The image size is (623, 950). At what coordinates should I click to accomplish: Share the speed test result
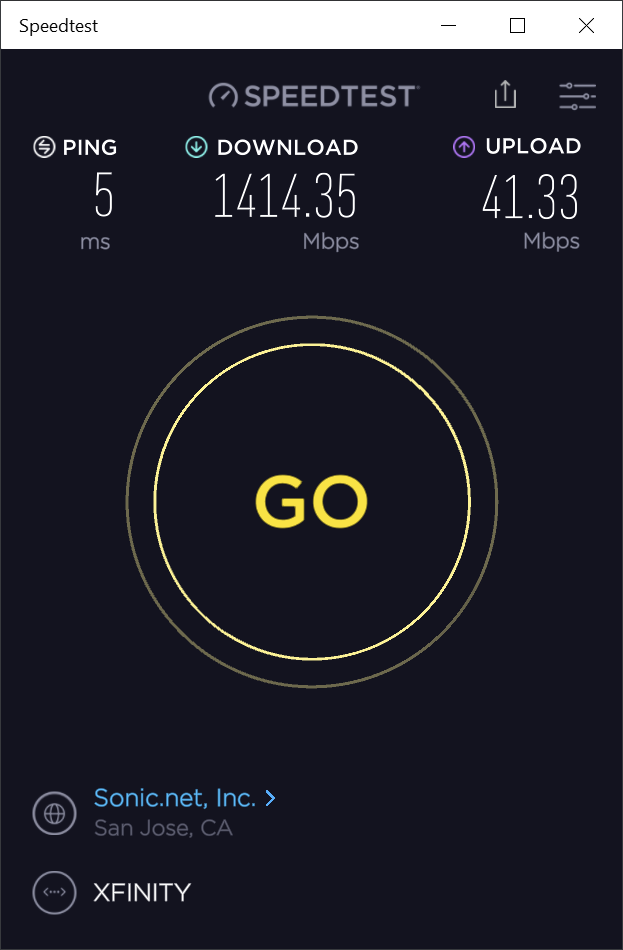pos(505,95)
